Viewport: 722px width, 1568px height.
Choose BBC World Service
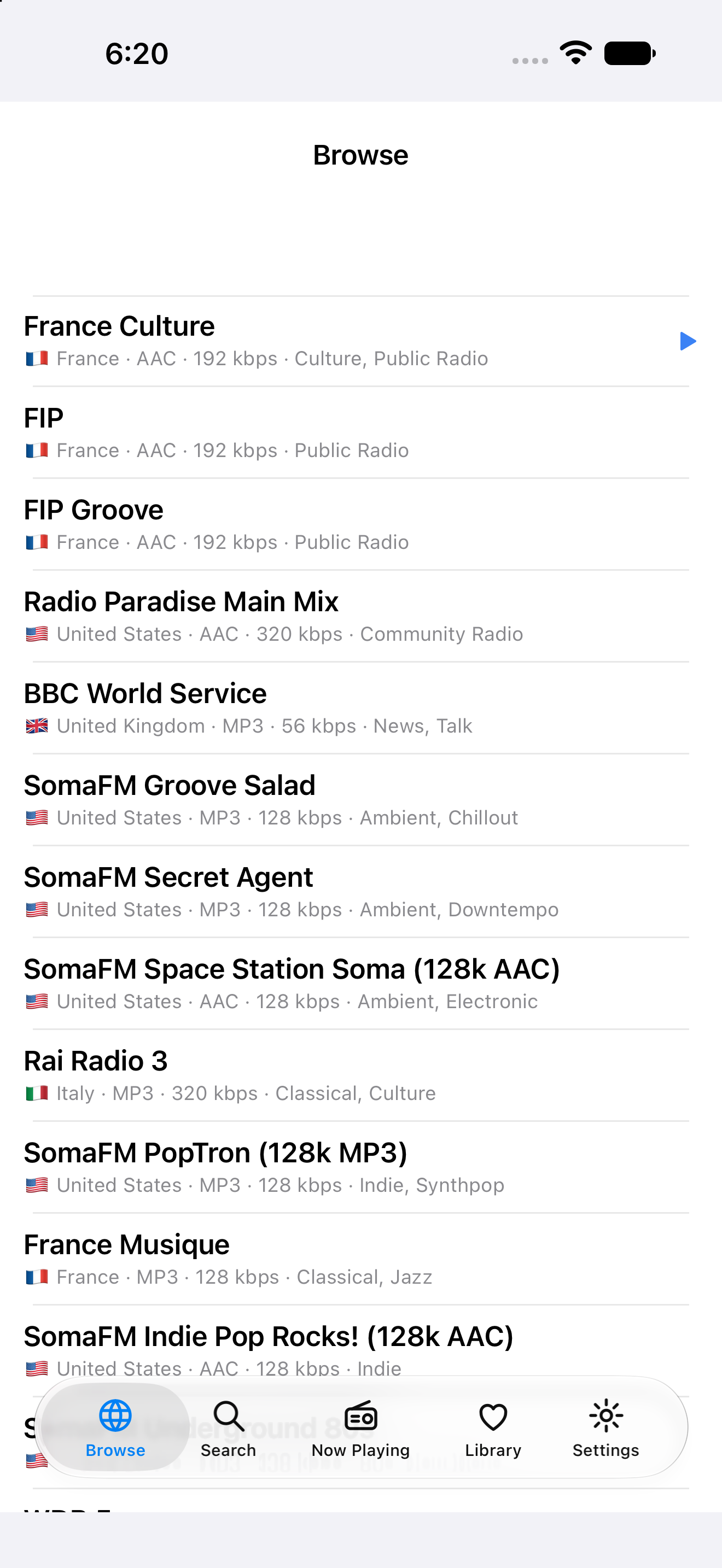click(361, 709)
